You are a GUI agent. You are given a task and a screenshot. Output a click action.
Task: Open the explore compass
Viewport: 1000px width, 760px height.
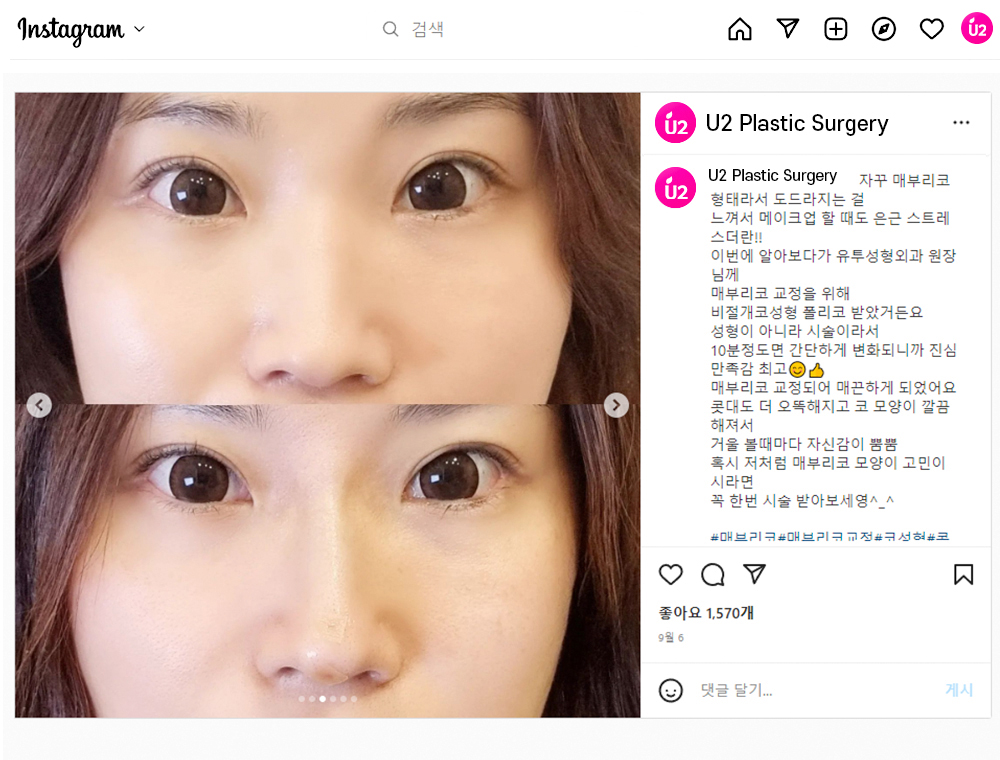[x=884, y=30]
